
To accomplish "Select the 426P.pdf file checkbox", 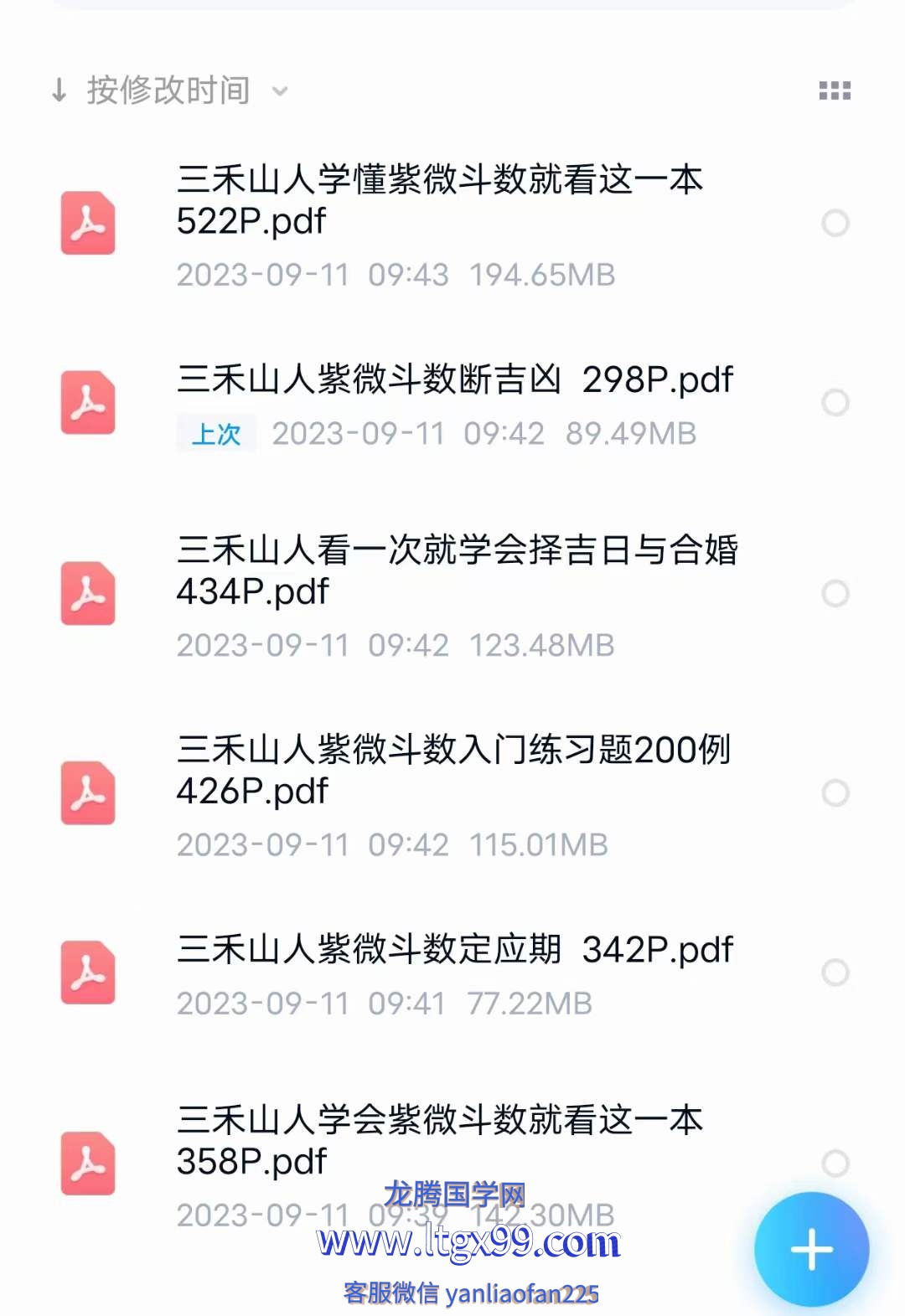I will (x=835, y=793).
